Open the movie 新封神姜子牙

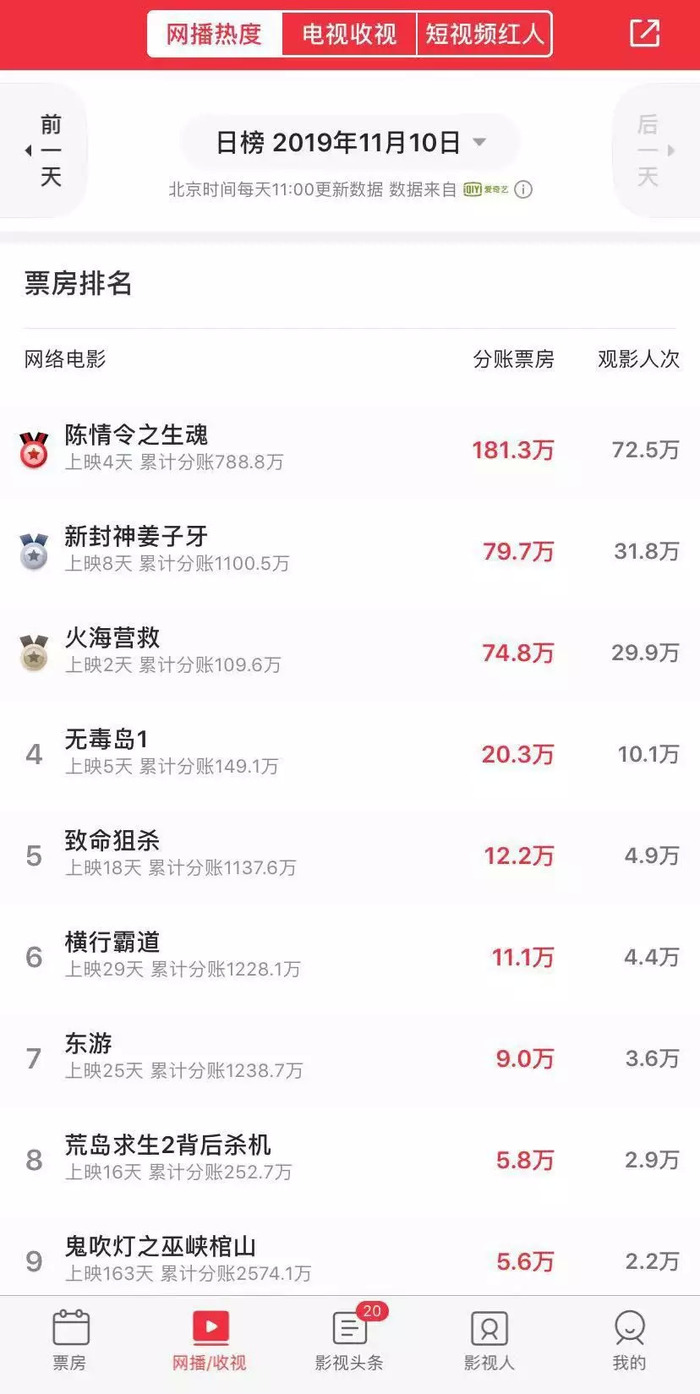coord(350,551)
